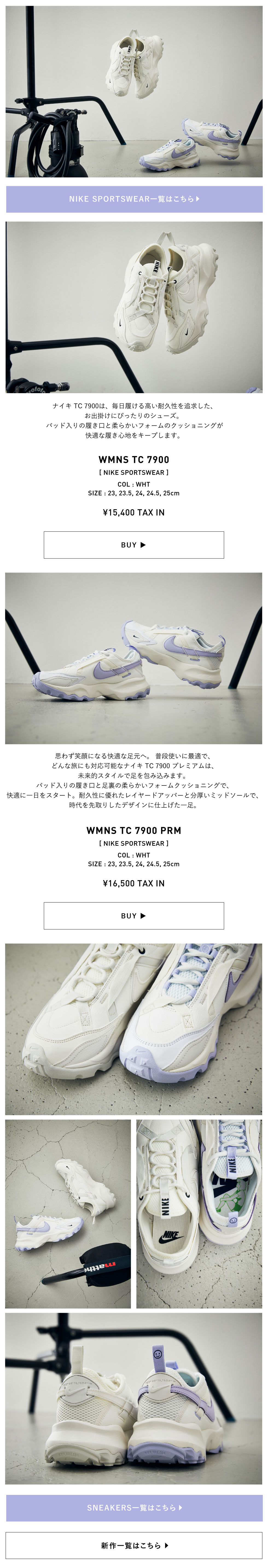Open the NIKE SPORTSWEAR一覧はこちら banner
The height and width of the screenshot is (1568, 268).
134,199
